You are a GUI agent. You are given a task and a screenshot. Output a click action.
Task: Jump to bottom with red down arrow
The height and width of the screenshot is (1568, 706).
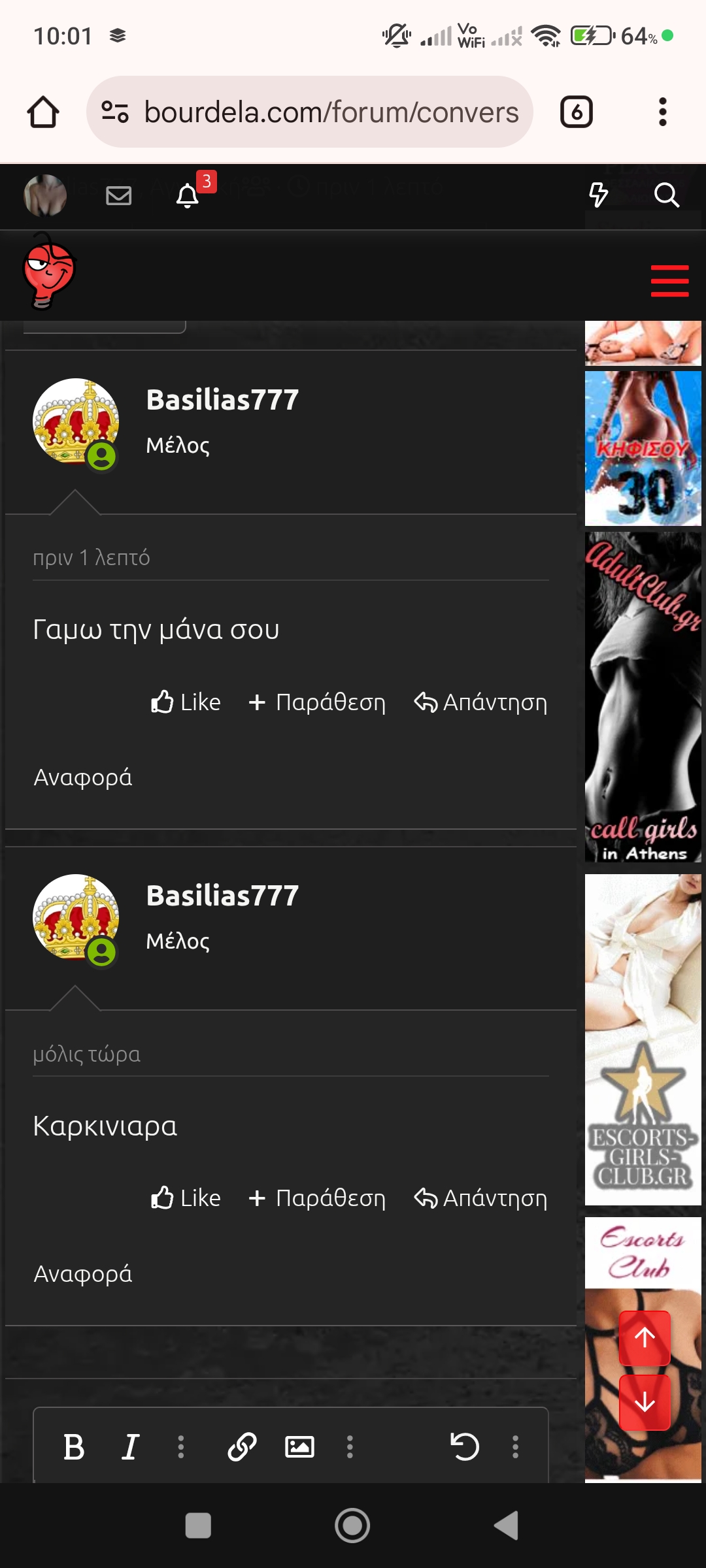[x=645, y=1402]
